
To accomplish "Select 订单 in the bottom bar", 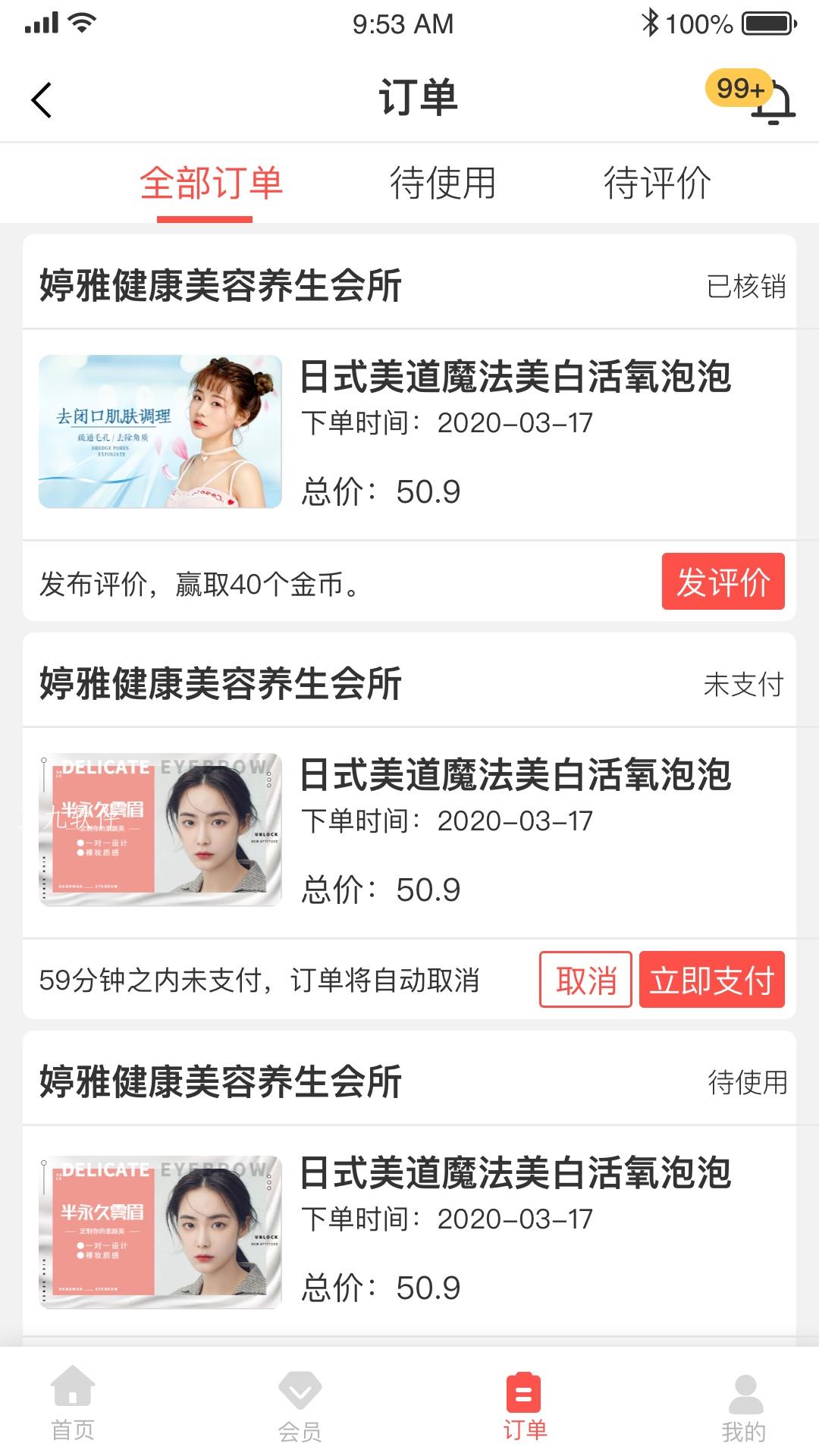I will [x=524, y=1404].
